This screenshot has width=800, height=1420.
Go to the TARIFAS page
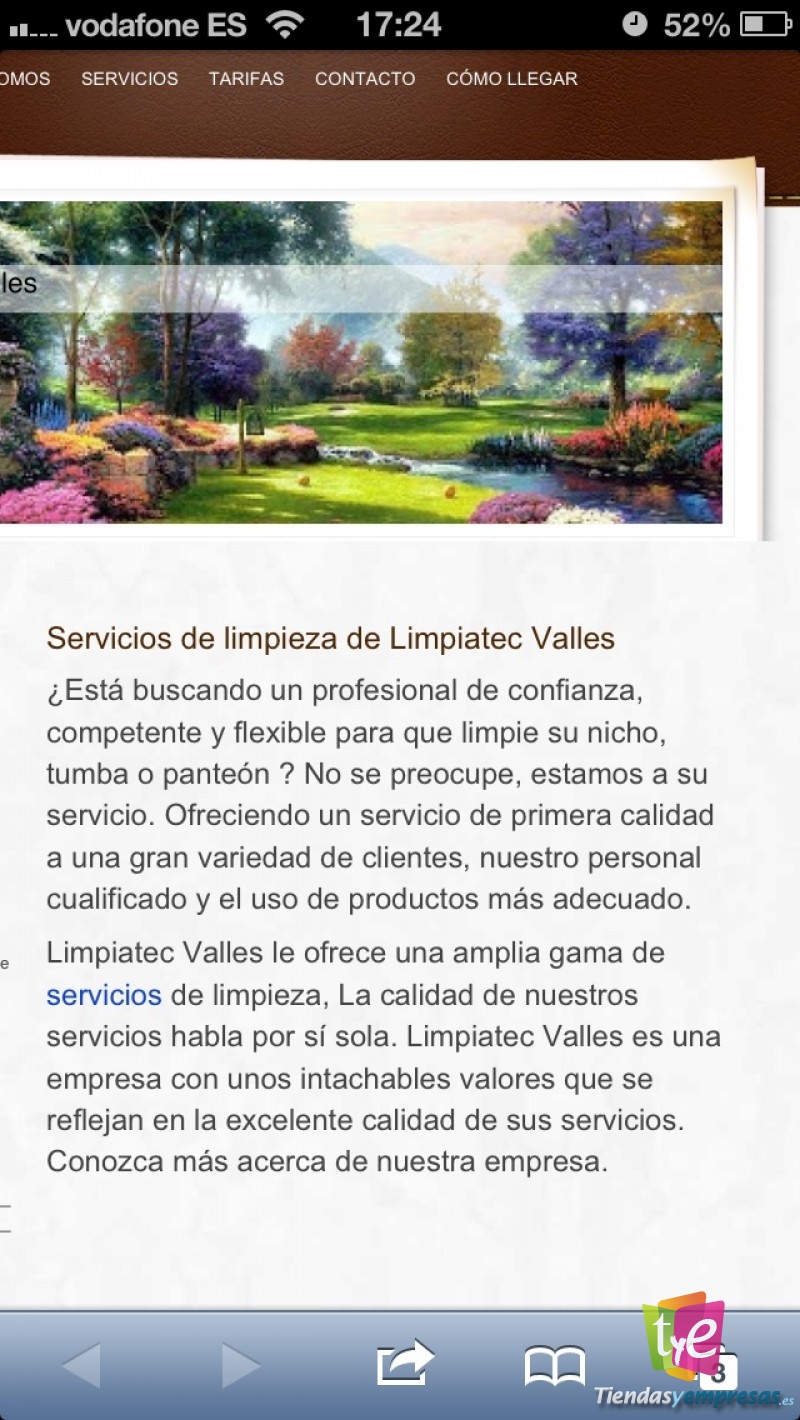pyautogui.click(x=246, y=79)
